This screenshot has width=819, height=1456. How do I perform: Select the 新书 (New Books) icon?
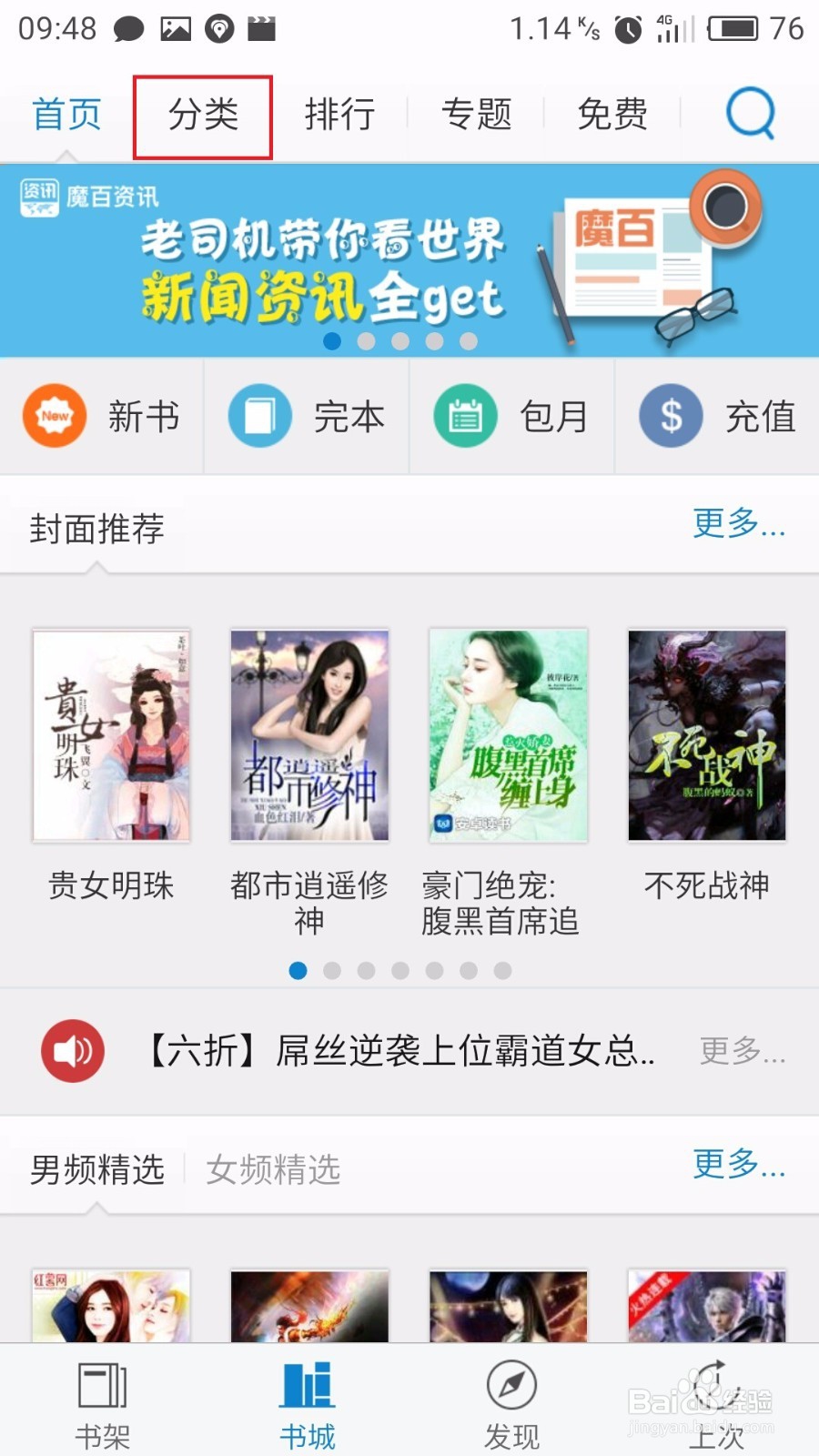coord(100,415)
